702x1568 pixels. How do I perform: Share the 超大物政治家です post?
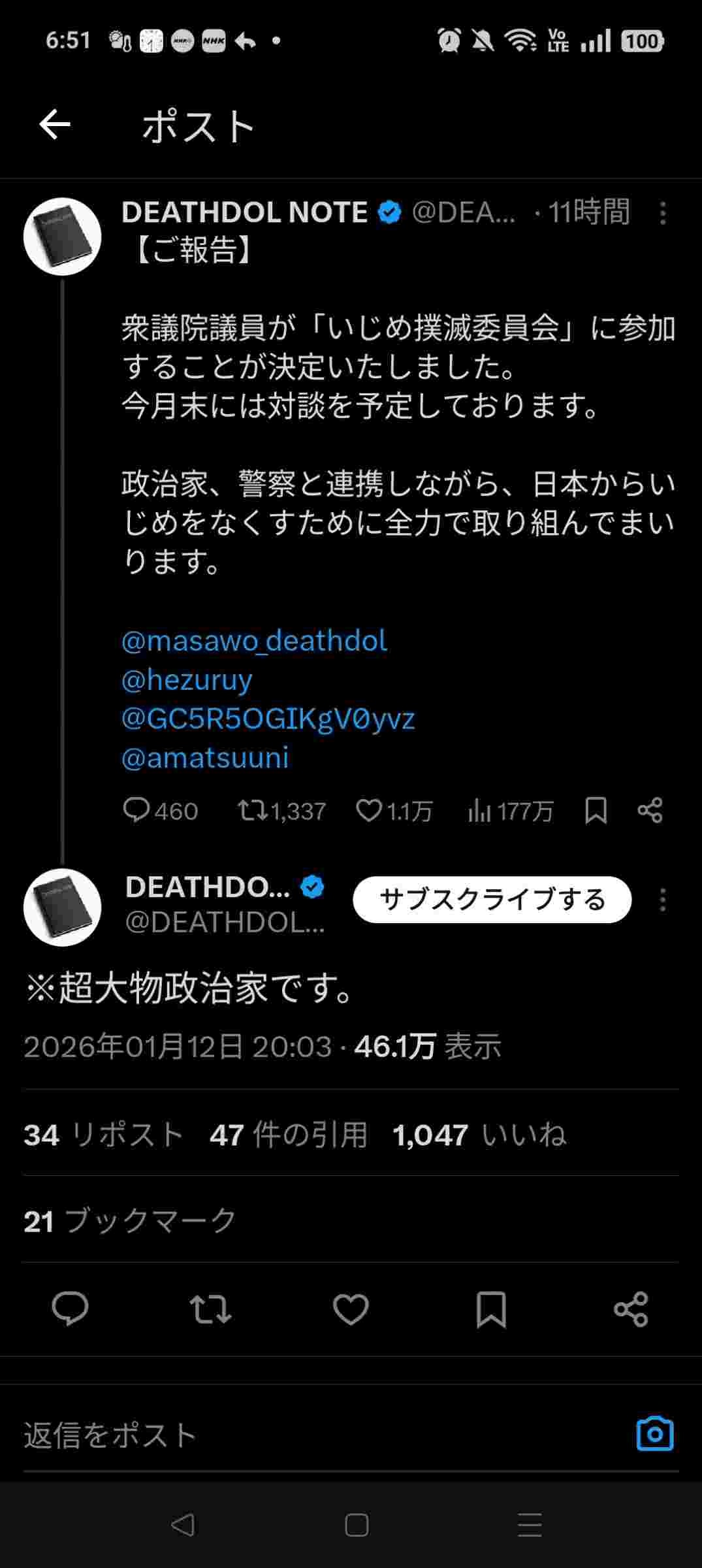(631, 1309)
